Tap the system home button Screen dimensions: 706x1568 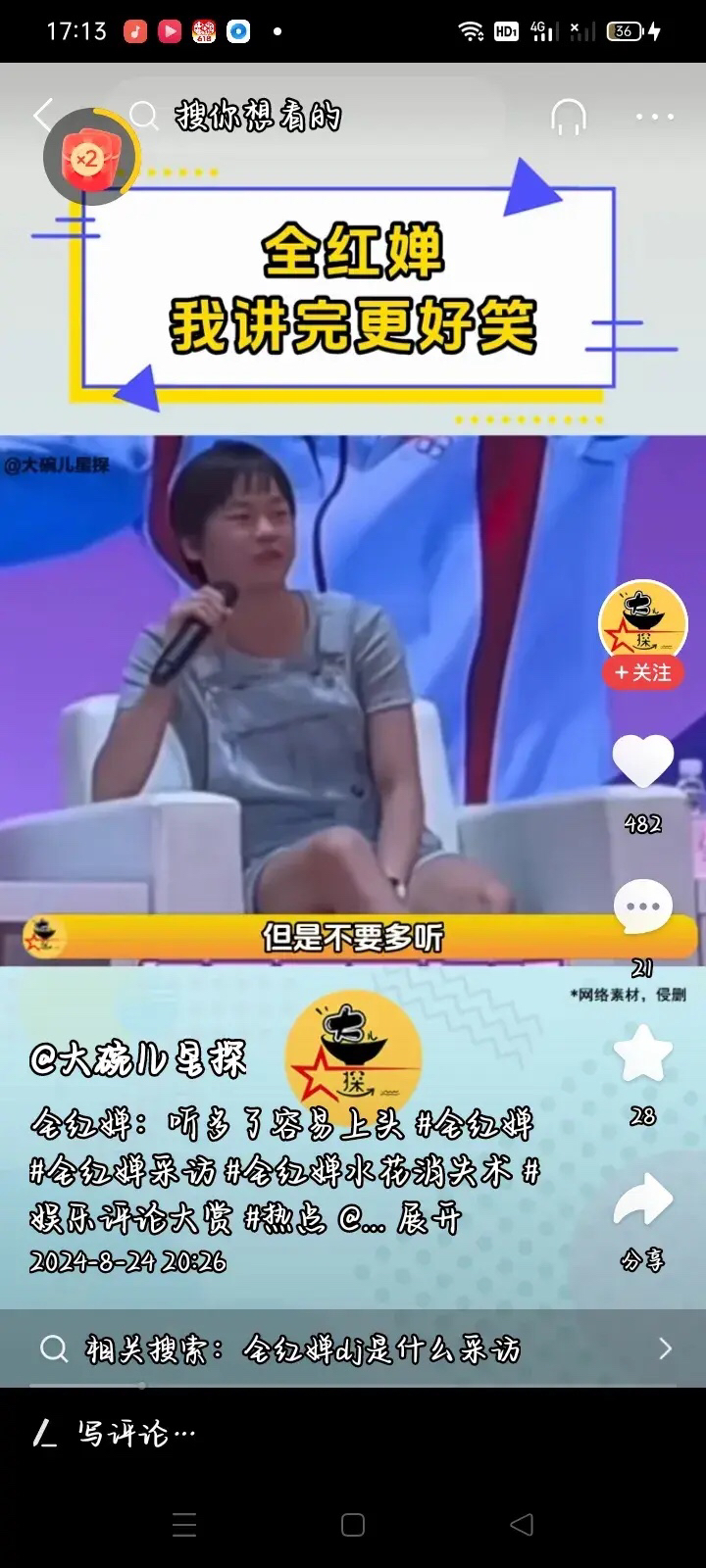(x=353, y=1525)
